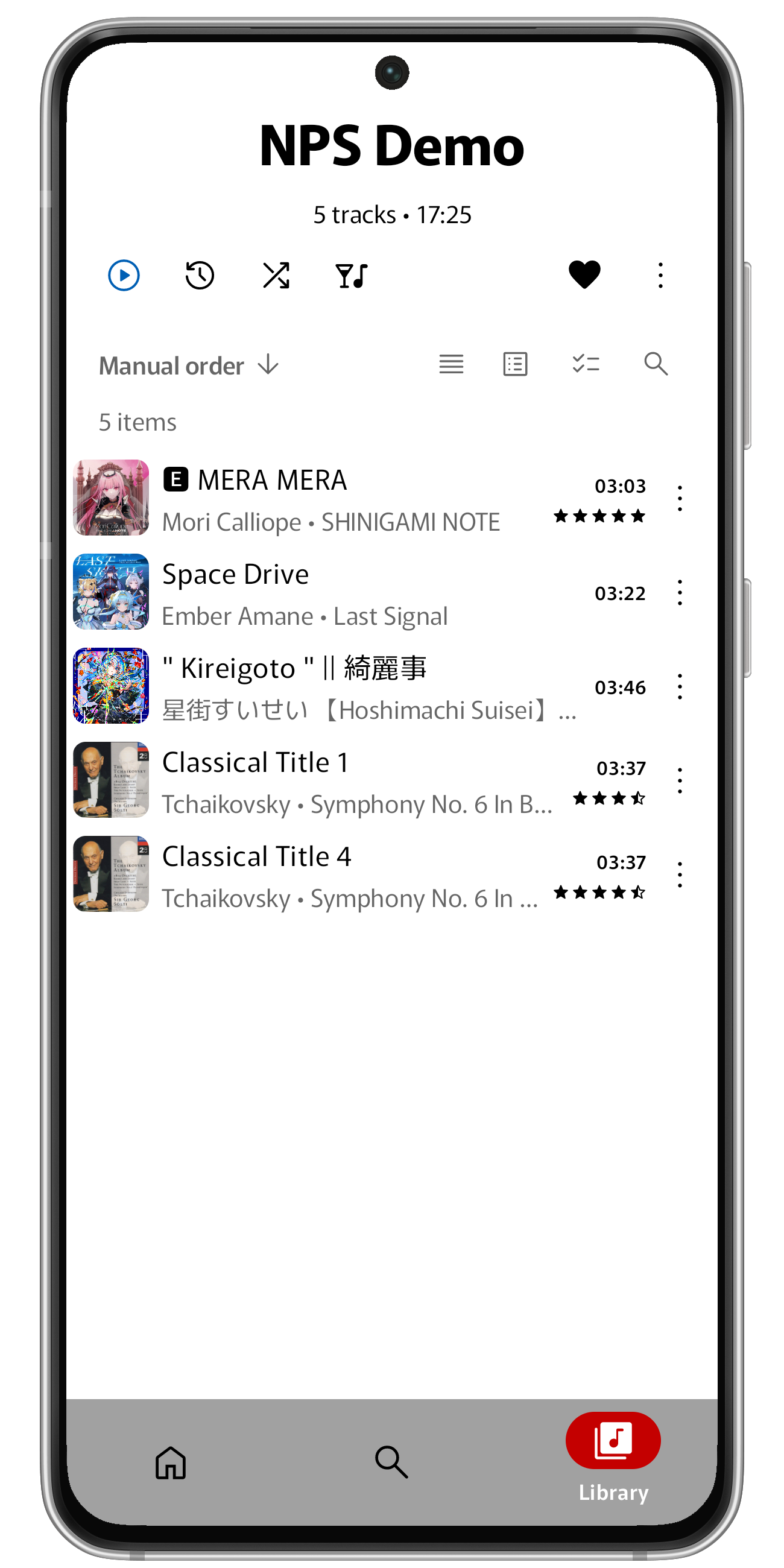Enable multi-select checklist mode
The image size is (784, 1568).
pyautogui.click(x=586, y=365)
